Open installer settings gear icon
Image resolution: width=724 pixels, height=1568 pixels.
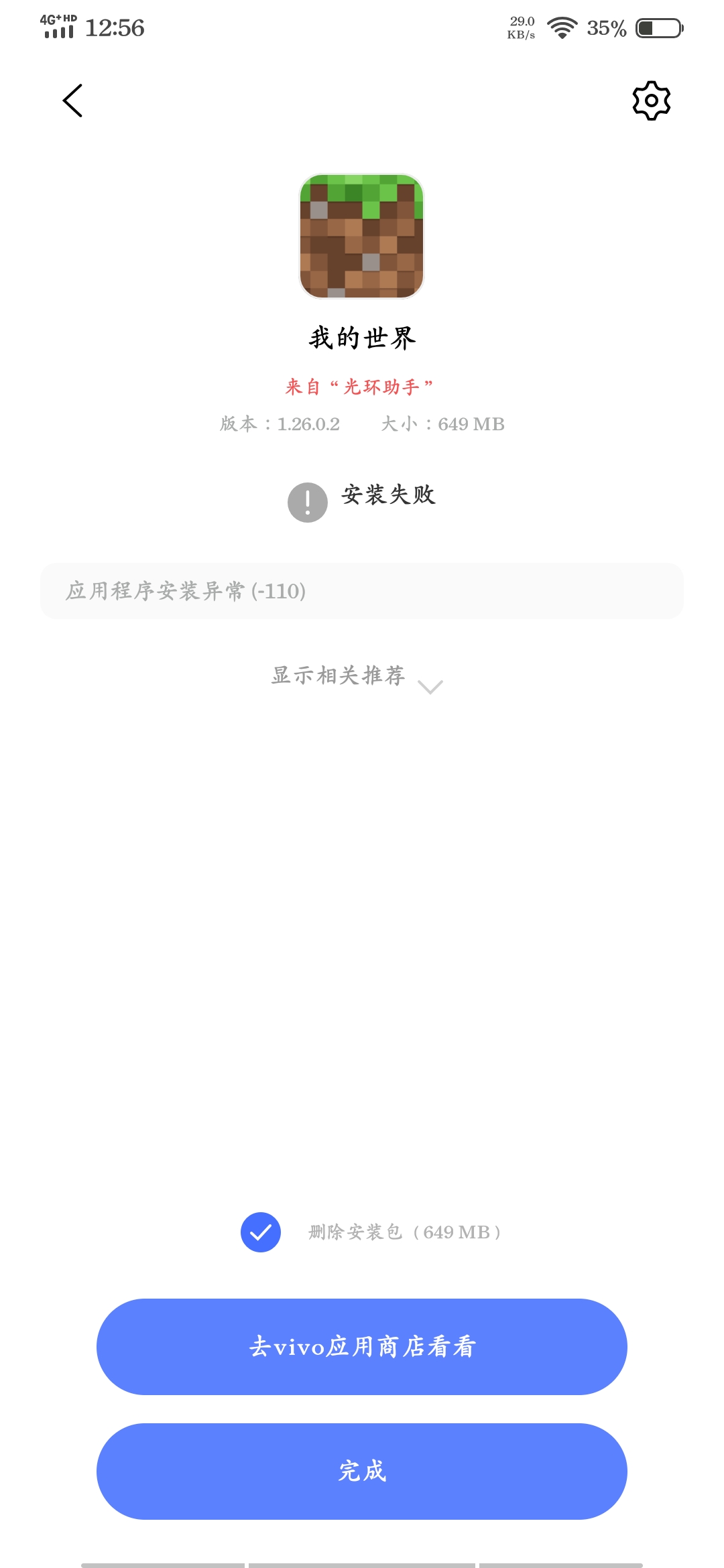(x=651, y=101)
